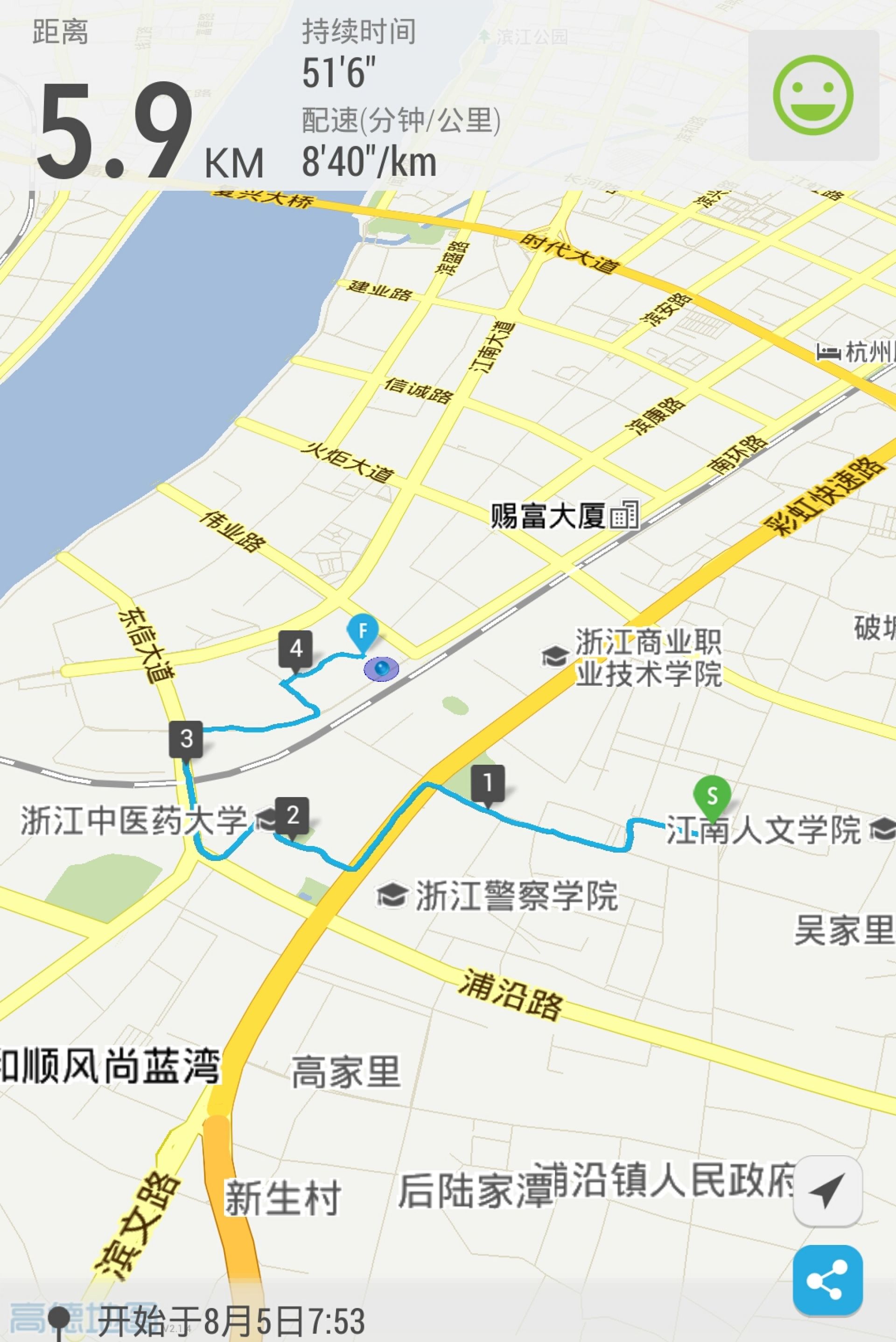Screen dimensions: 896x1342
Task: Select kilometer marker 3 on the route
Action: click(186, 739)
